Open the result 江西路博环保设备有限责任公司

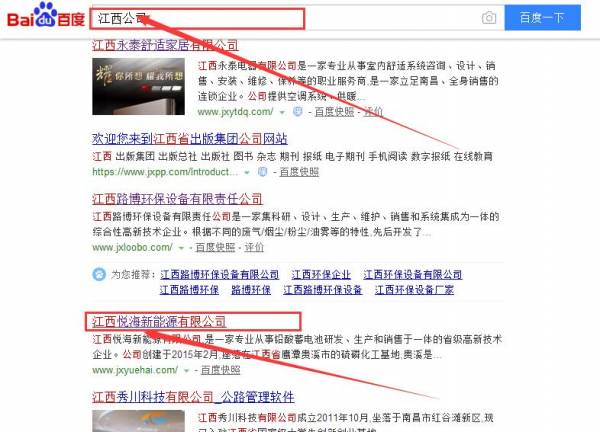(177, 199)
